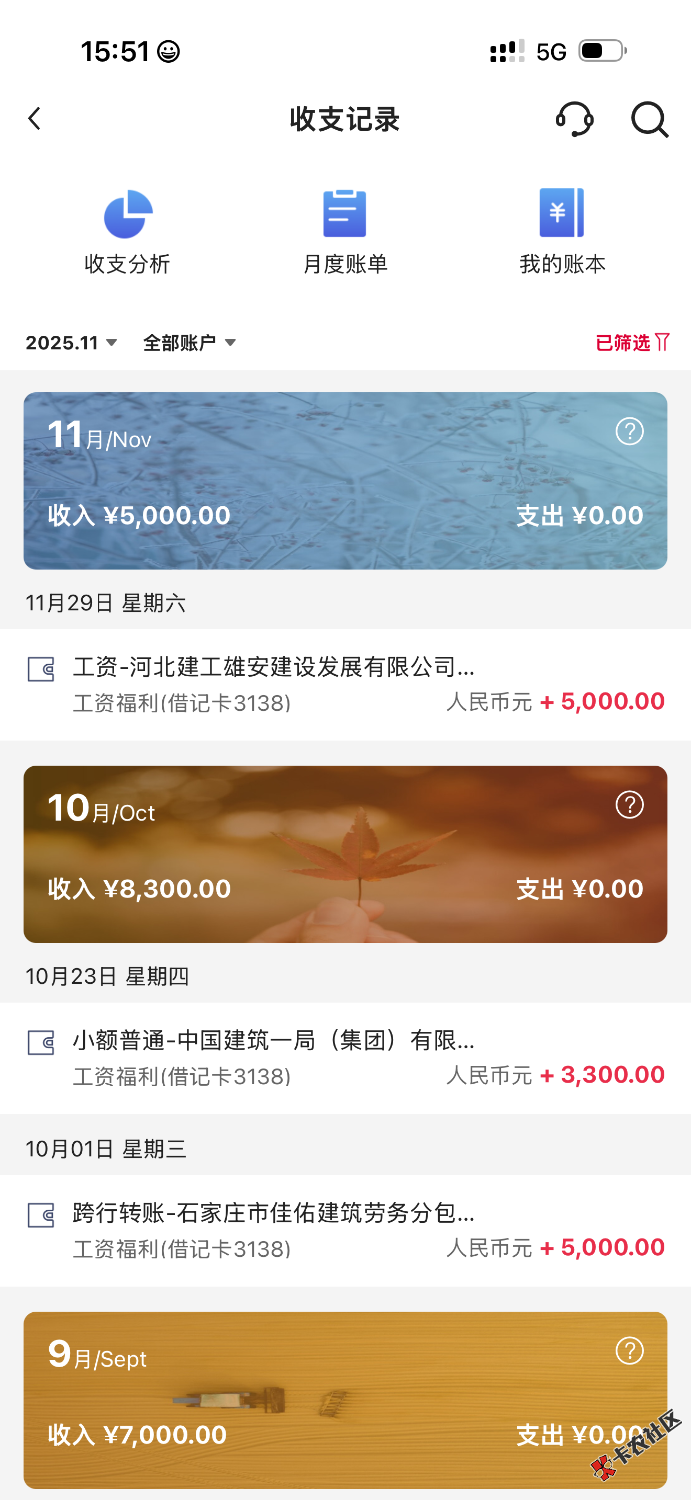Screen dimensions: 691x1500
Task: Tap the help icon on October card
Action: 629,805
